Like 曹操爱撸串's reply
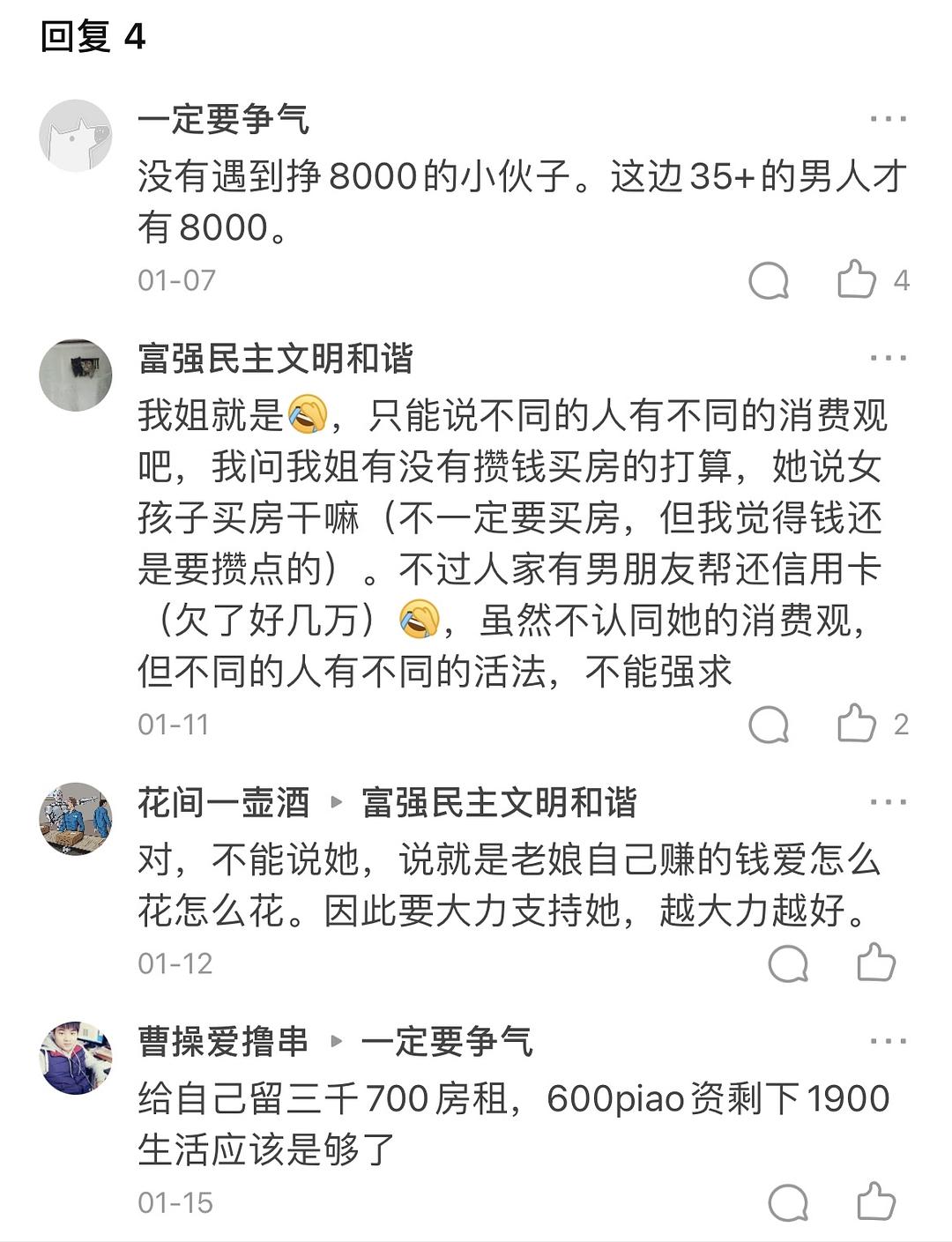Screen dimensions: 952x1242 click(x=876, y=1201)
